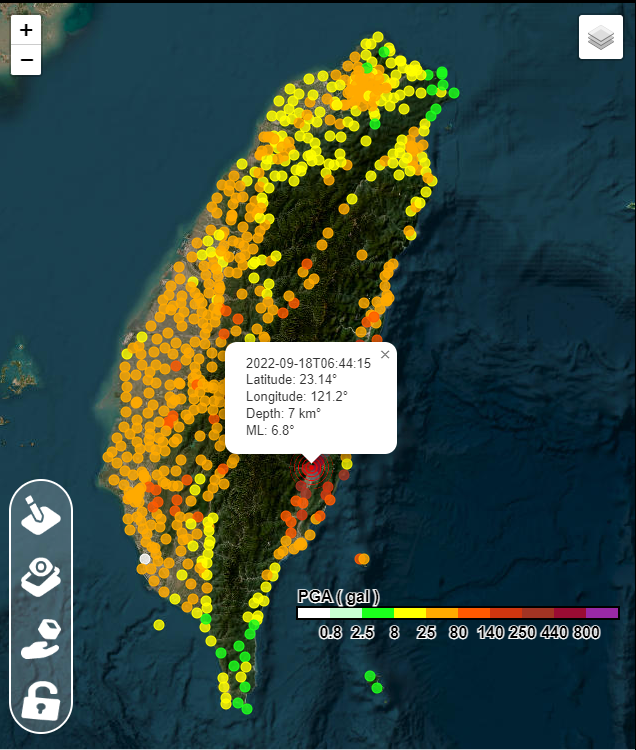Open the map layers selector

coord(600,38)
